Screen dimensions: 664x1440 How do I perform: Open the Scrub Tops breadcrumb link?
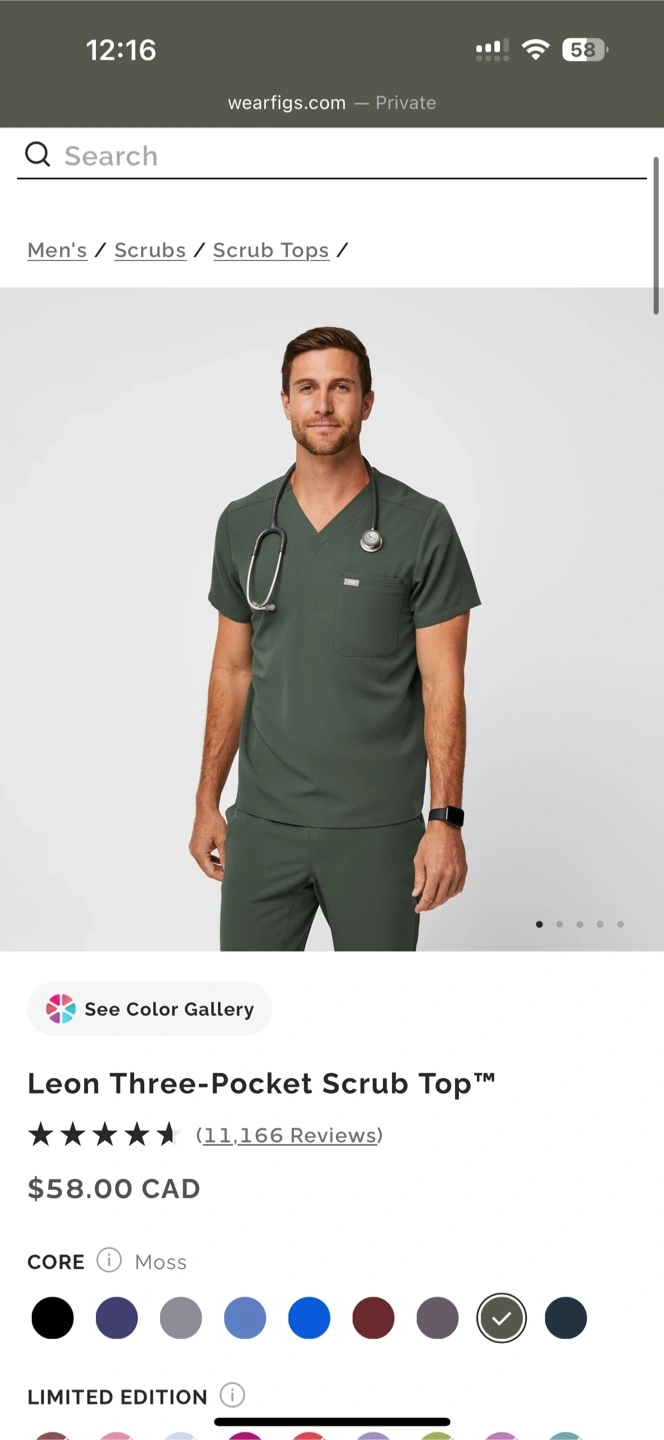pos(271,250)
